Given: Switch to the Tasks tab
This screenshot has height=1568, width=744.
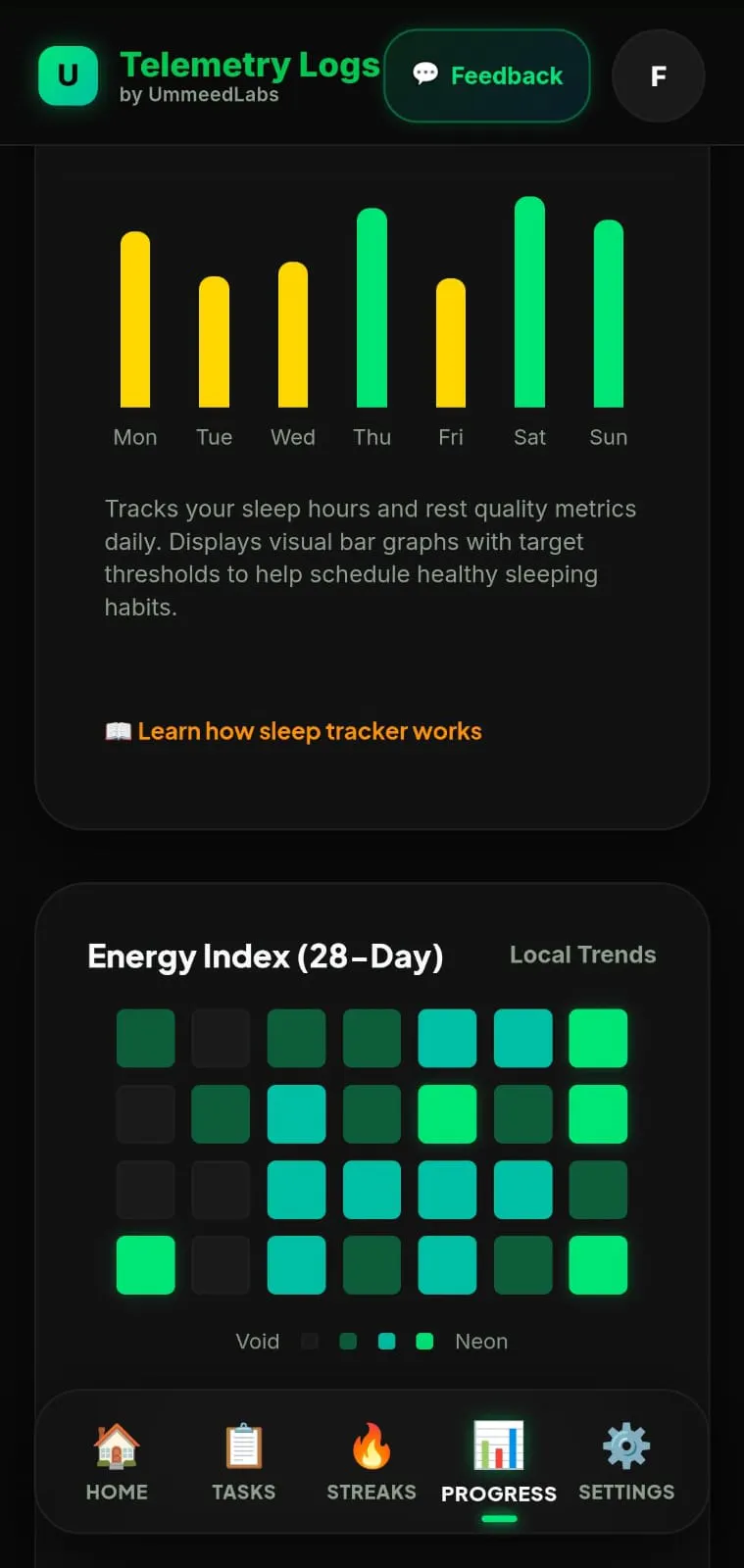Looking at the screenshot, I should [x=244, y=1462].
